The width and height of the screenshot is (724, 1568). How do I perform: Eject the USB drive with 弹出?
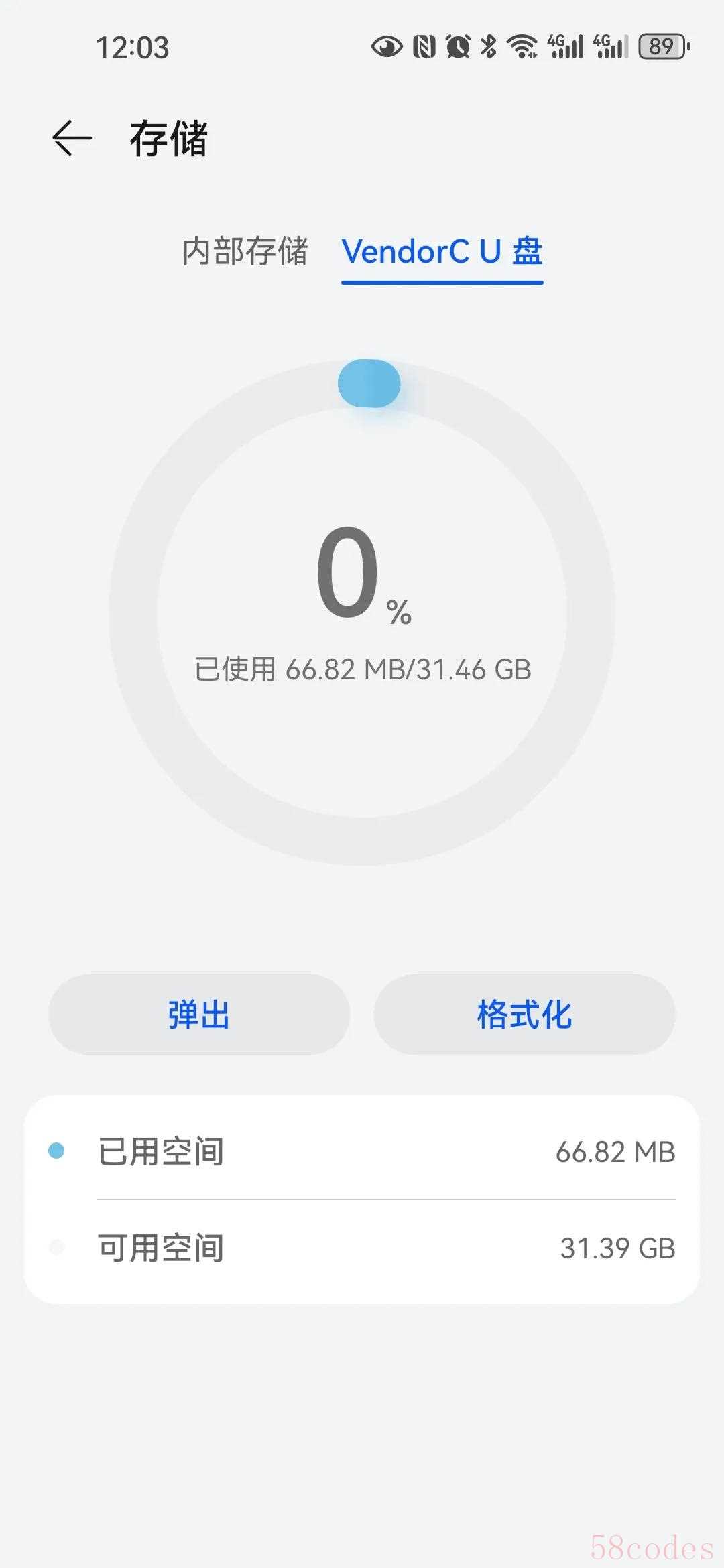(x=199, y=1015)
